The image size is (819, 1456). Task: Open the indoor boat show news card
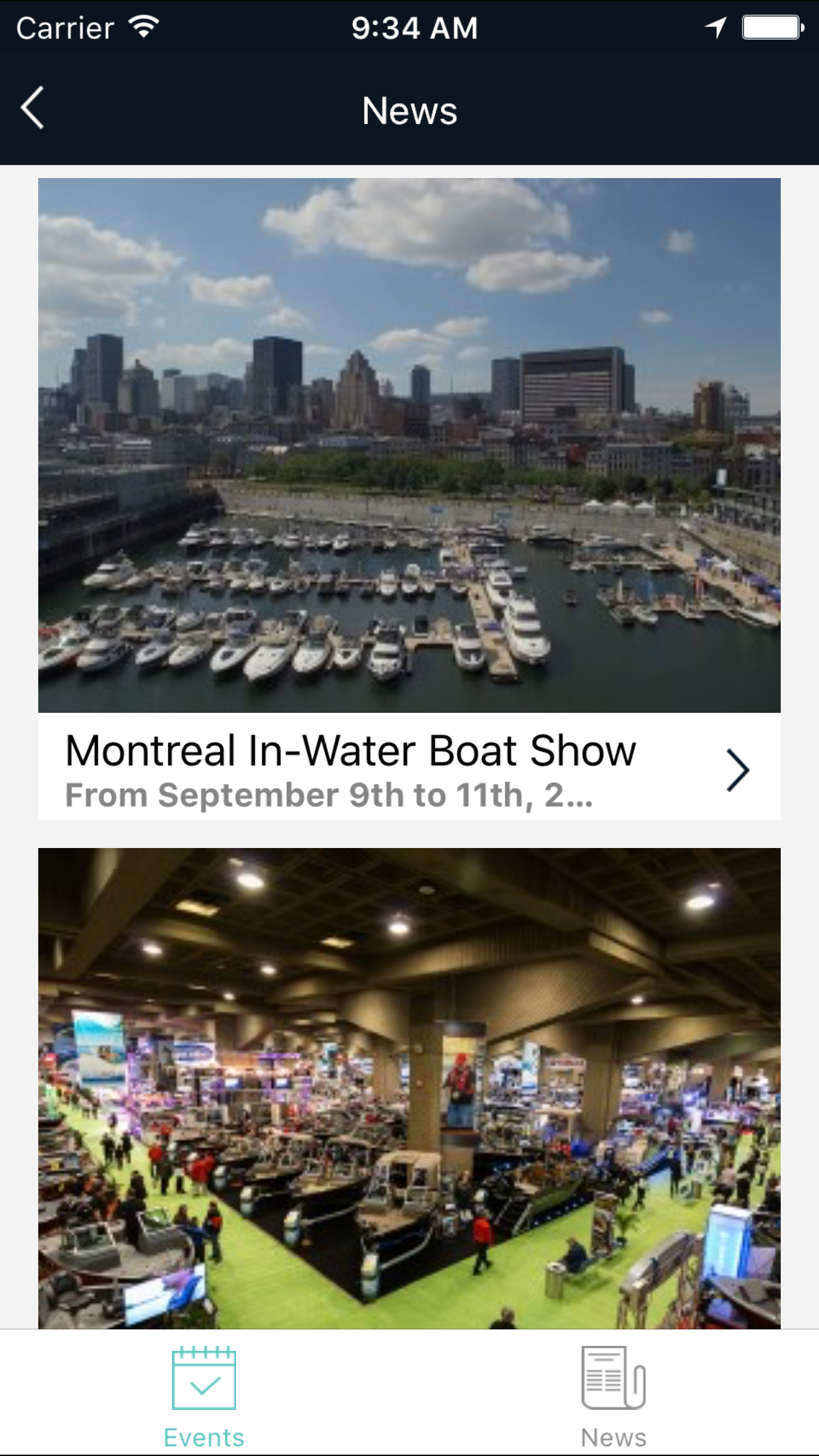(x=409, y=1088)
